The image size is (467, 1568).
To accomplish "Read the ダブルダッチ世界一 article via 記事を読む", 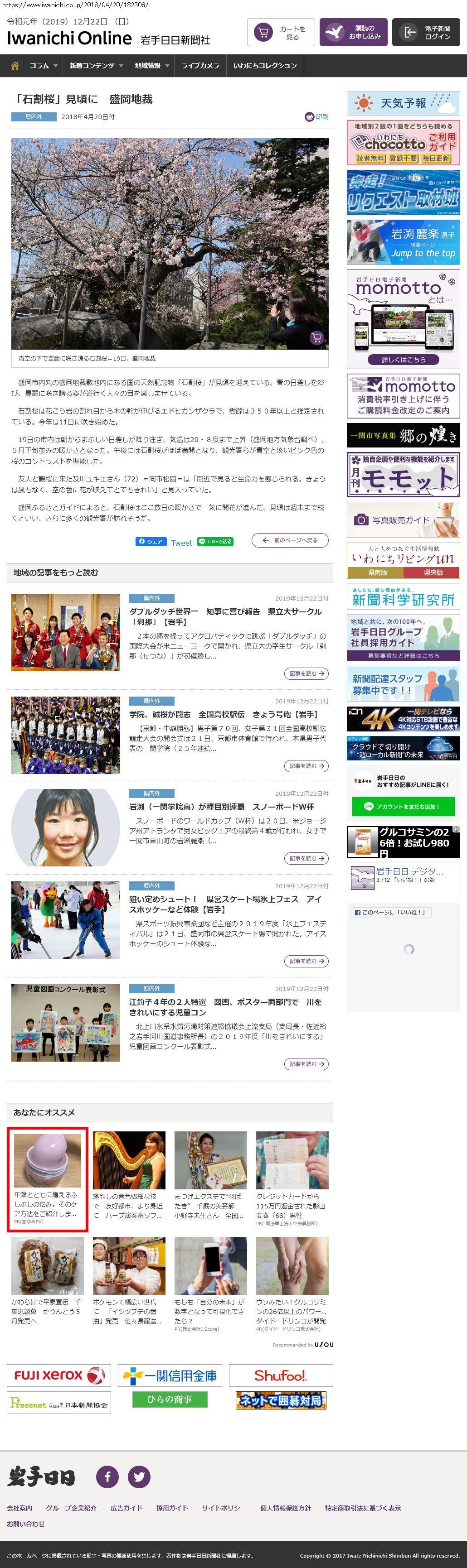I will pos(306,673).
